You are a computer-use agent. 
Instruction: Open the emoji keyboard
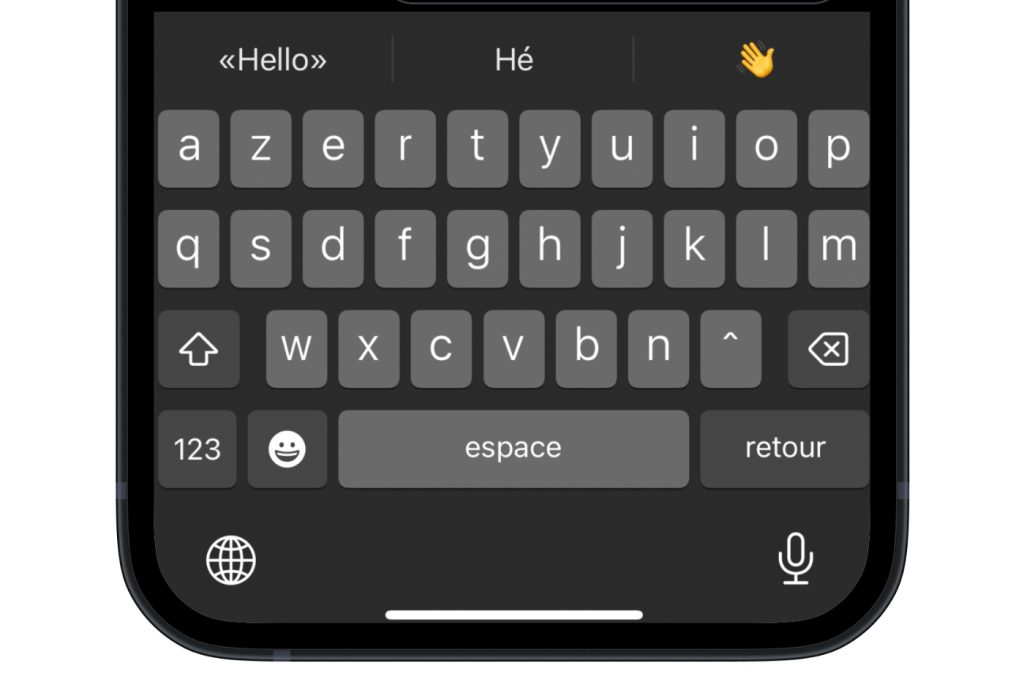(x=288, y=449)
